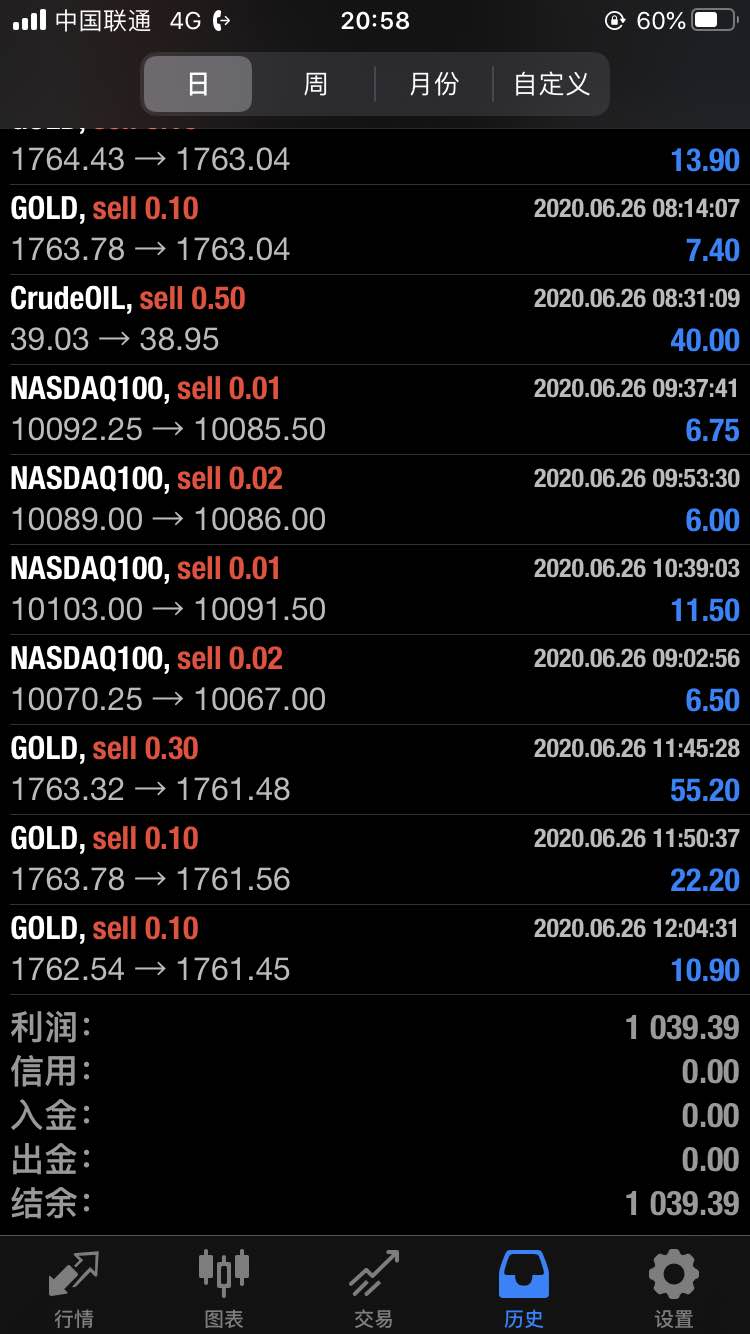Open NASDAQ100 trade closed at 10:39:03
This screenshot has width=750, height=1334.
tap(375, 590)
